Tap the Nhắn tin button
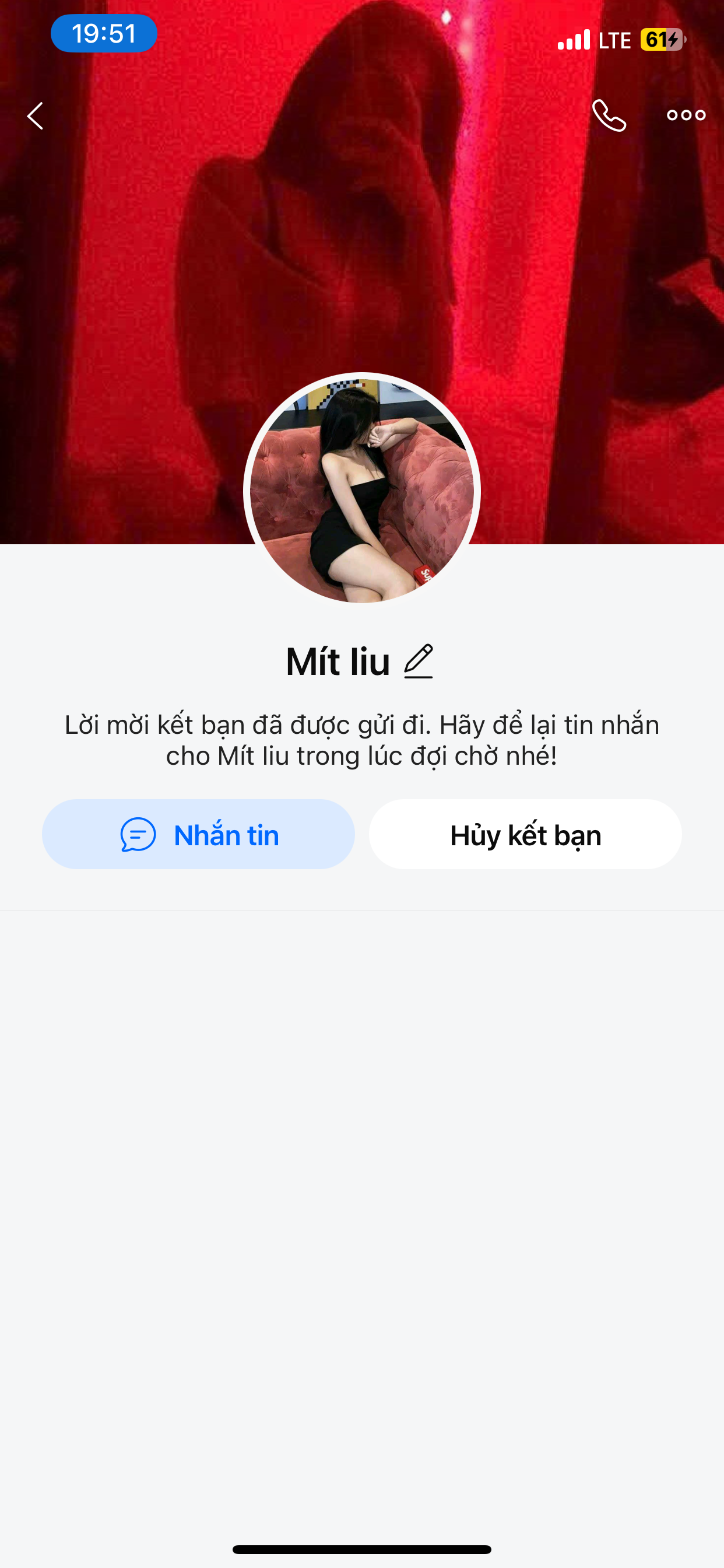This screenshot has width=724, height=1568. [x=198, y=834]
